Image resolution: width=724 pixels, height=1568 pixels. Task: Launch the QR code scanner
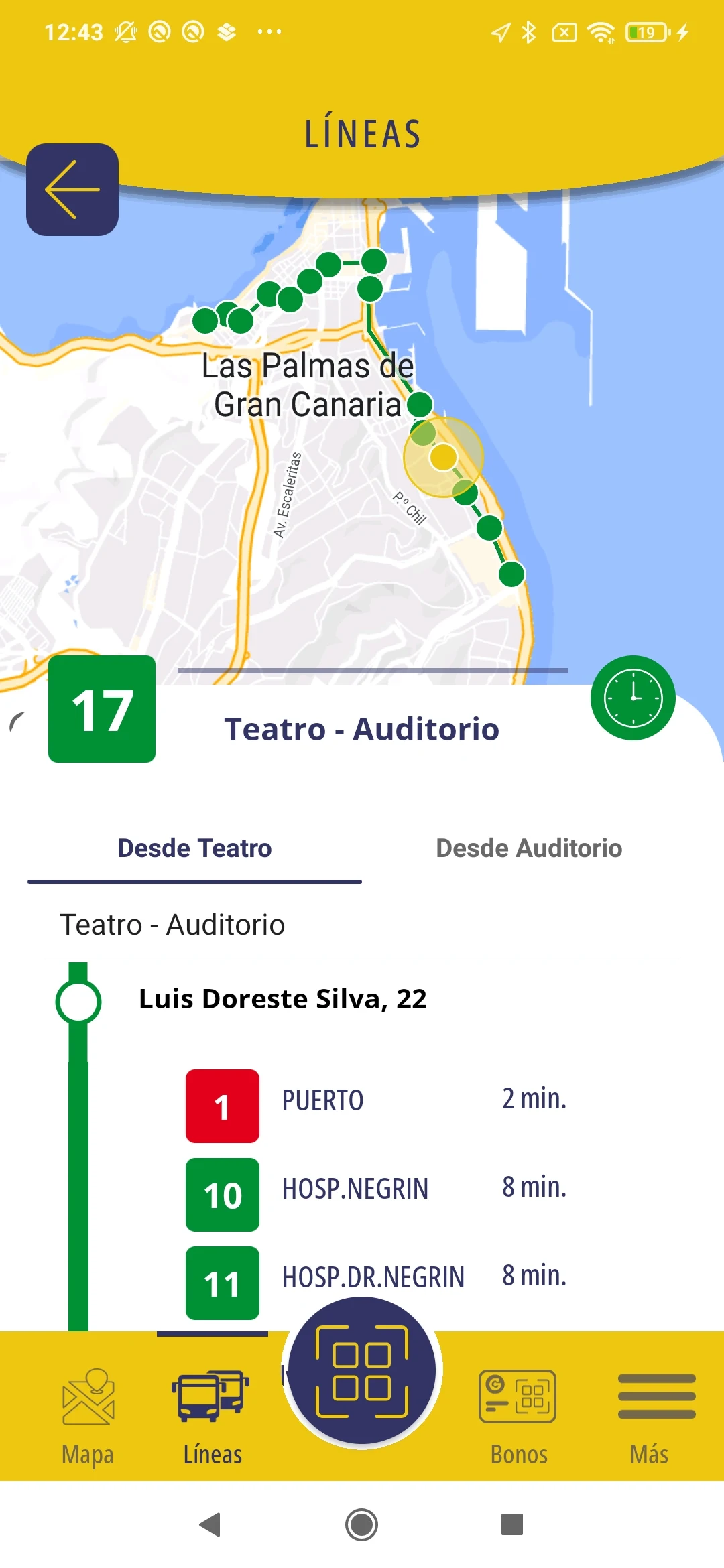362,1372
